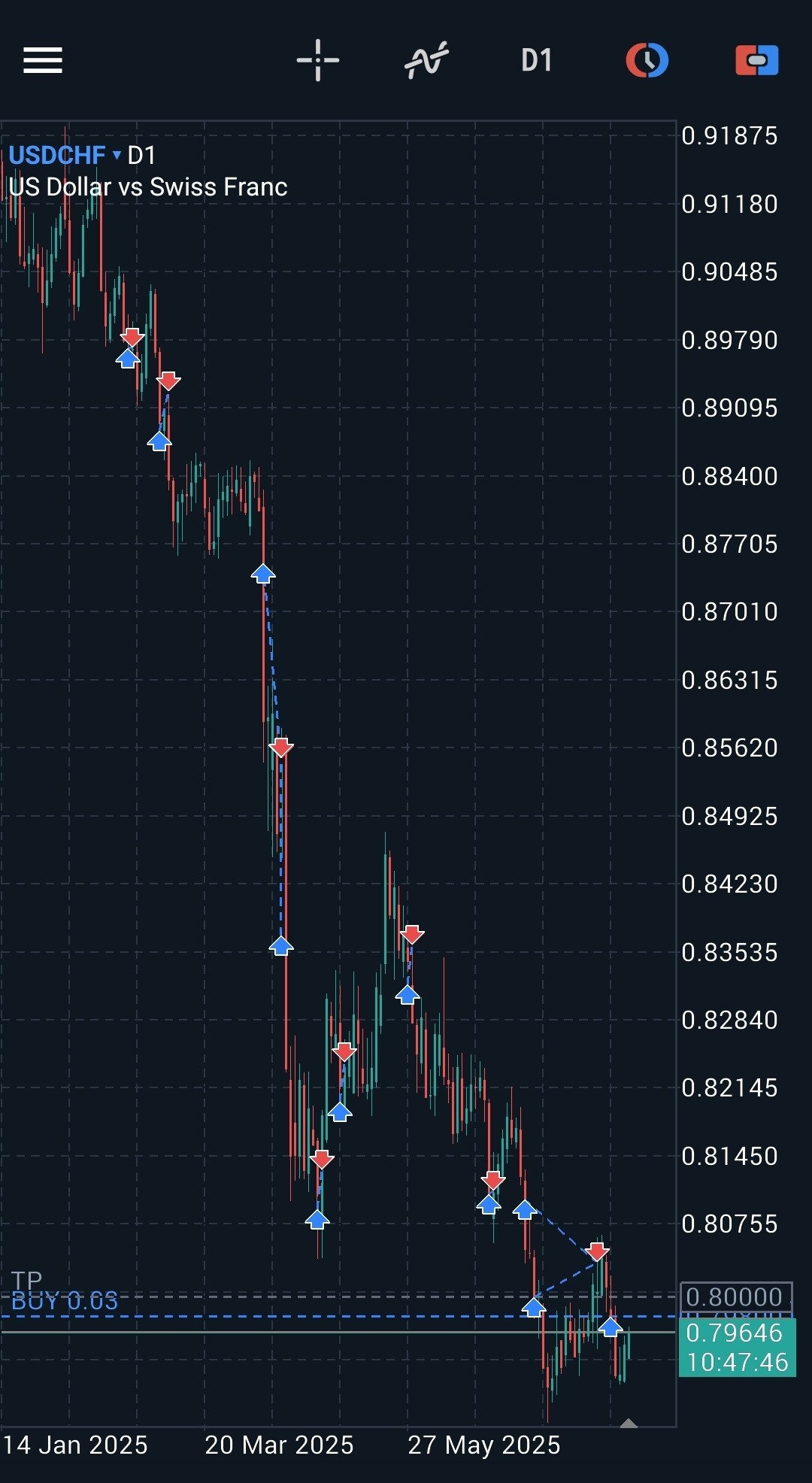Viewport: 812px width, 1483px height.
Task: Open the new order trade panel
Action: point(756,60)
